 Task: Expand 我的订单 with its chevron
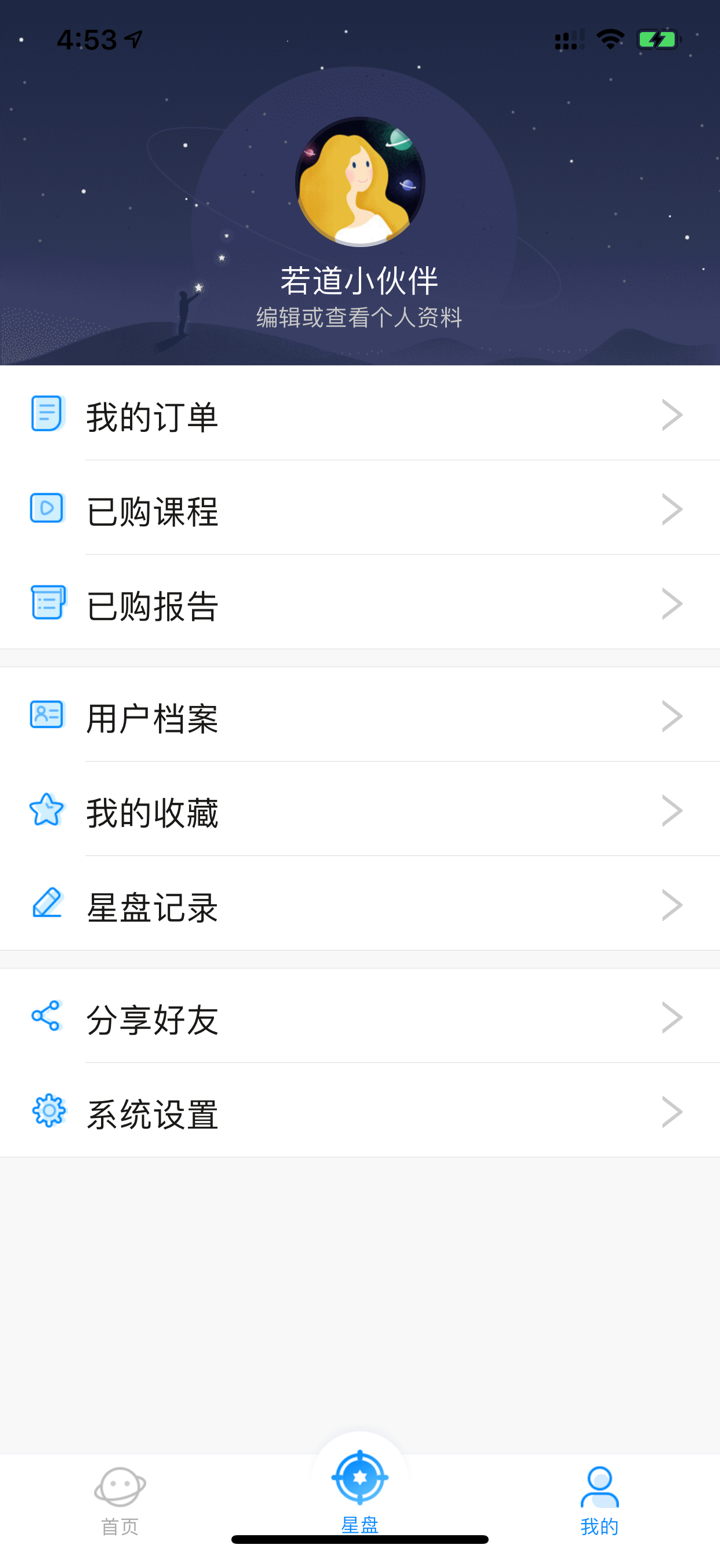point(671,414)
